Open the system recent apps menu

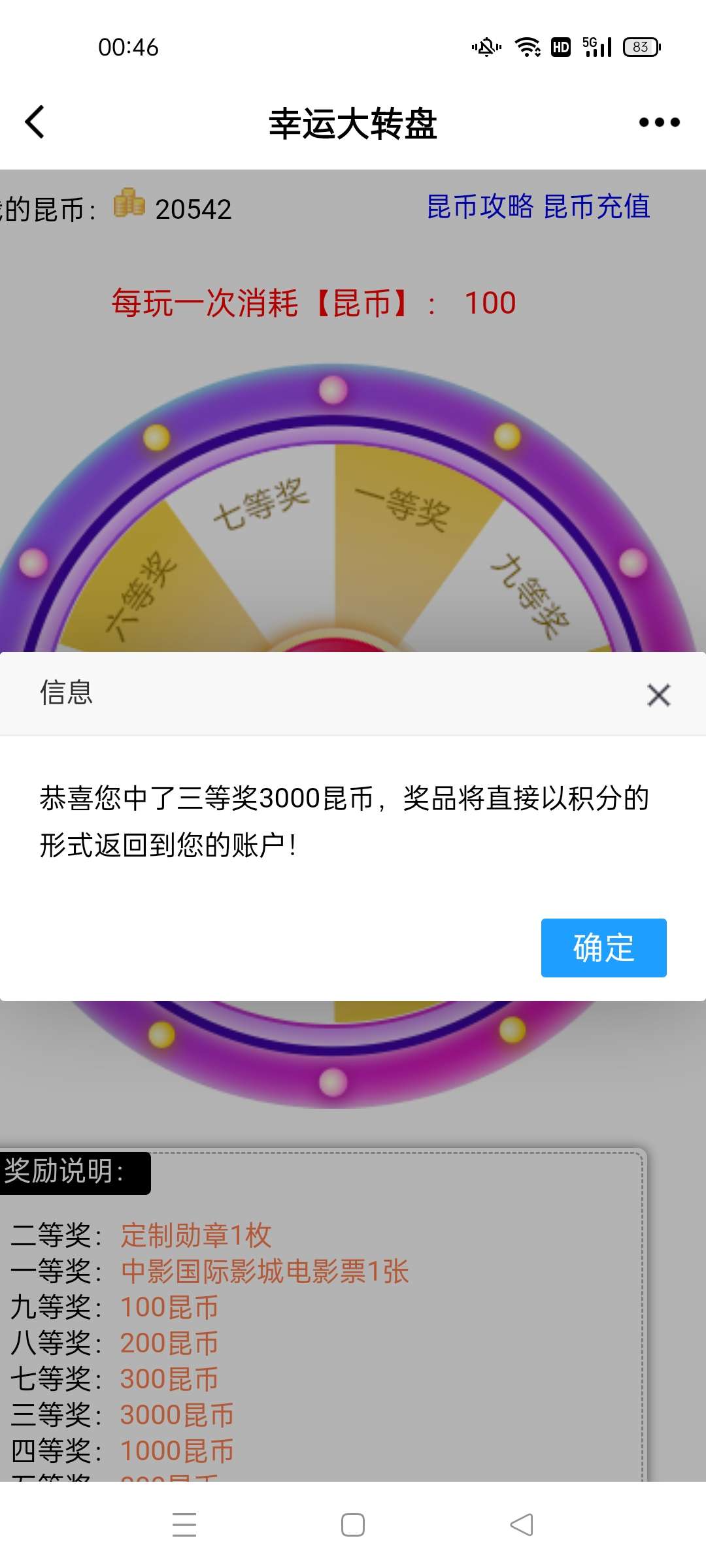pos(184,1525)
